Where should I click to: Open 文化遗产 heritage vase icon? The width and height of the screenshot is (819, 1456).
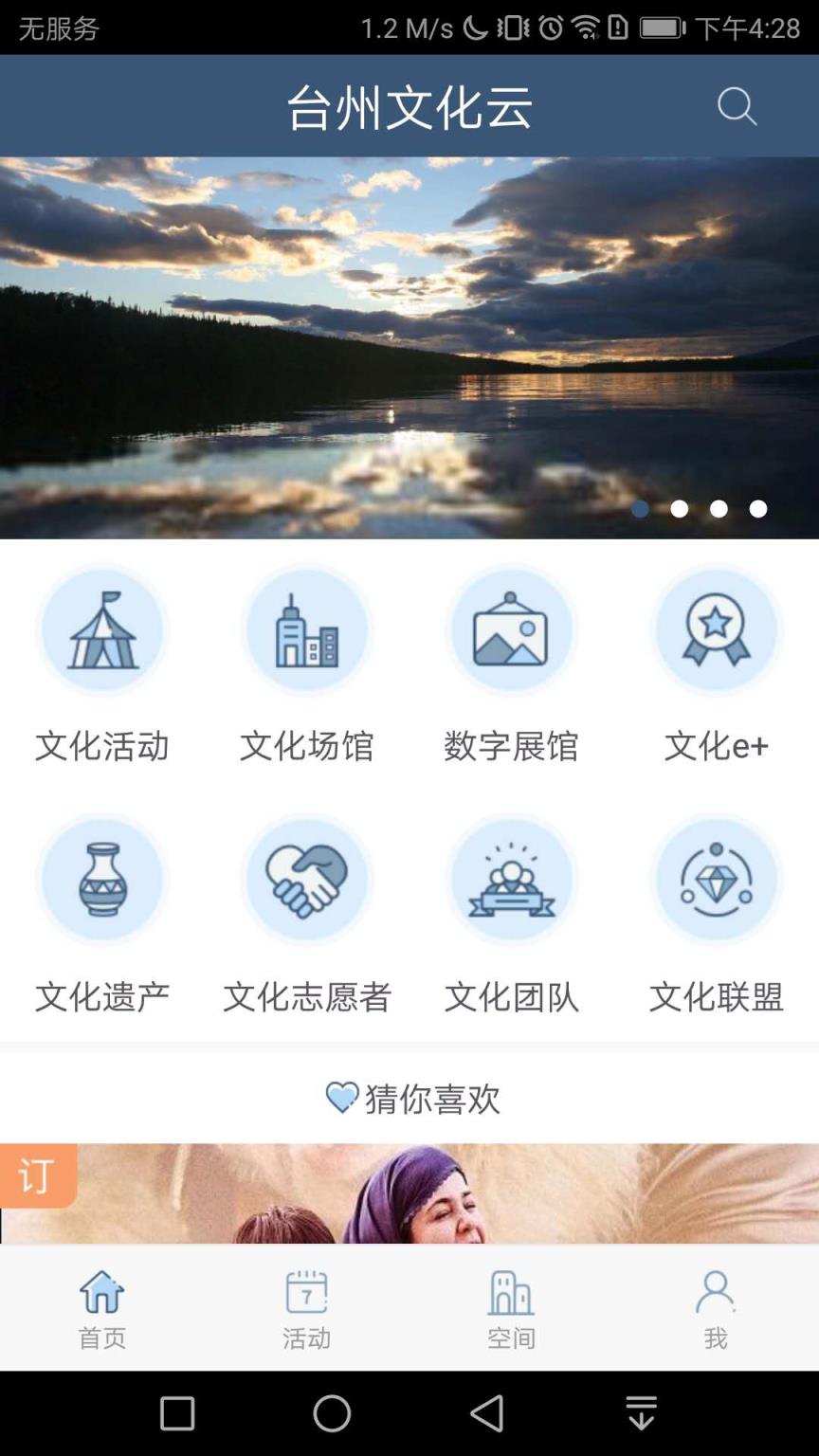pos(102,879)
